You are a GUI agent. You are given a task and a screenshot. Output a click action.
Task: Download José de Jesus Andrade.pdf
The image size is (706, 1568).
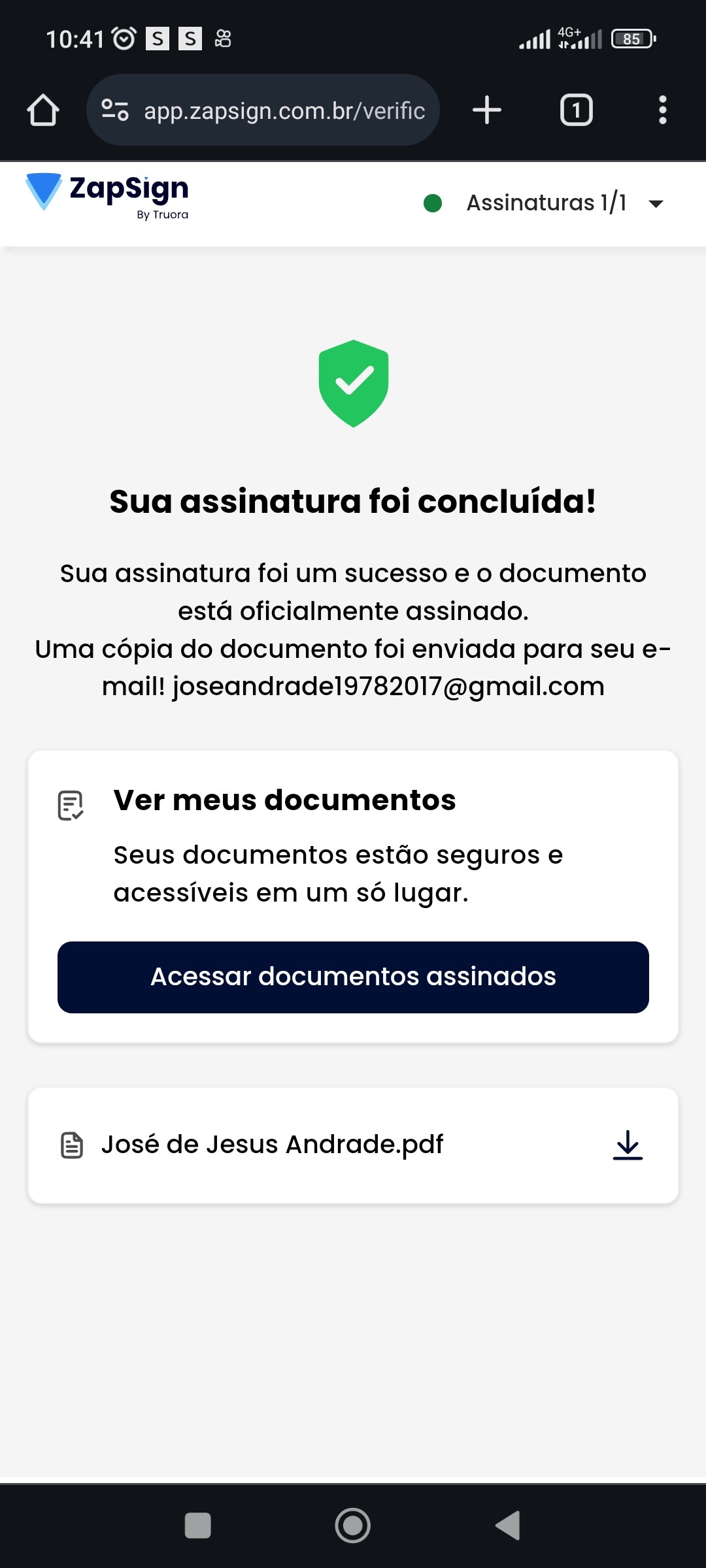tap(628, 1145)
